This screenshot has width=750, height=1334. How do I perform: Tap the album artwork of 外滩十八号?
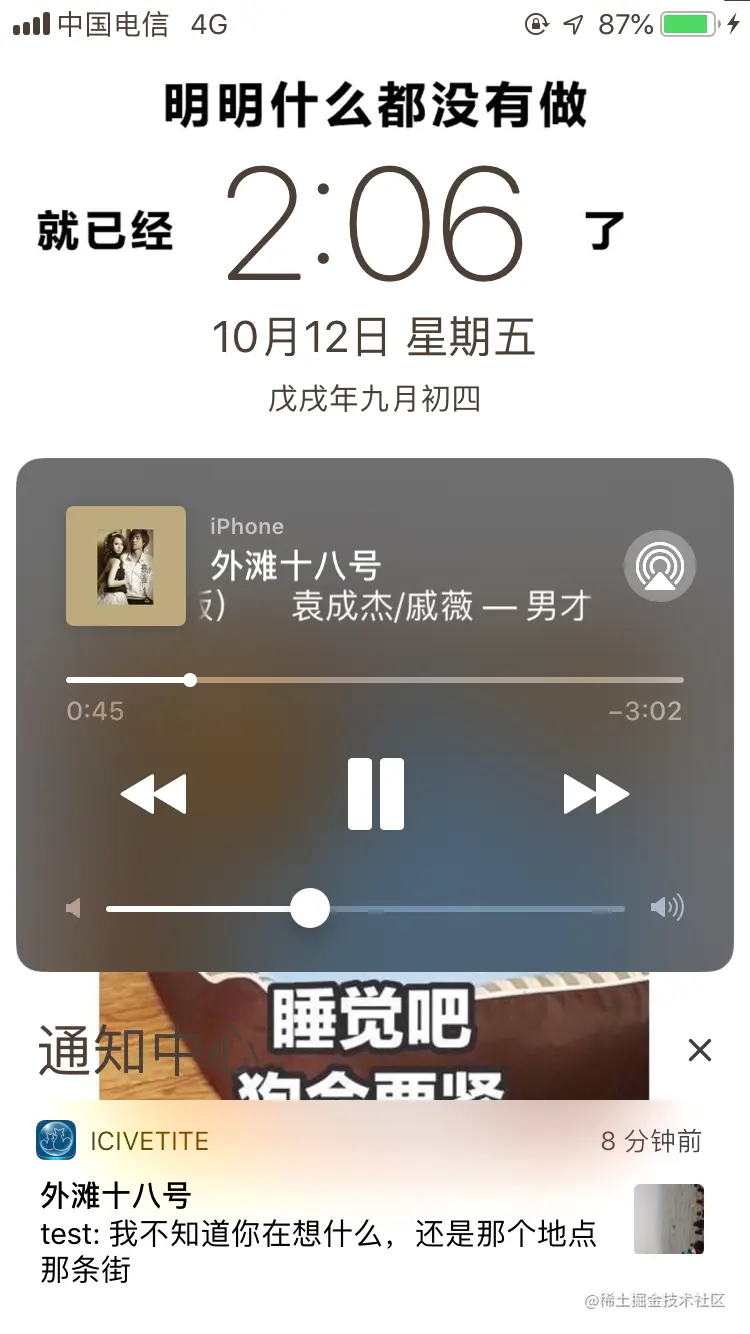(126, 566)
